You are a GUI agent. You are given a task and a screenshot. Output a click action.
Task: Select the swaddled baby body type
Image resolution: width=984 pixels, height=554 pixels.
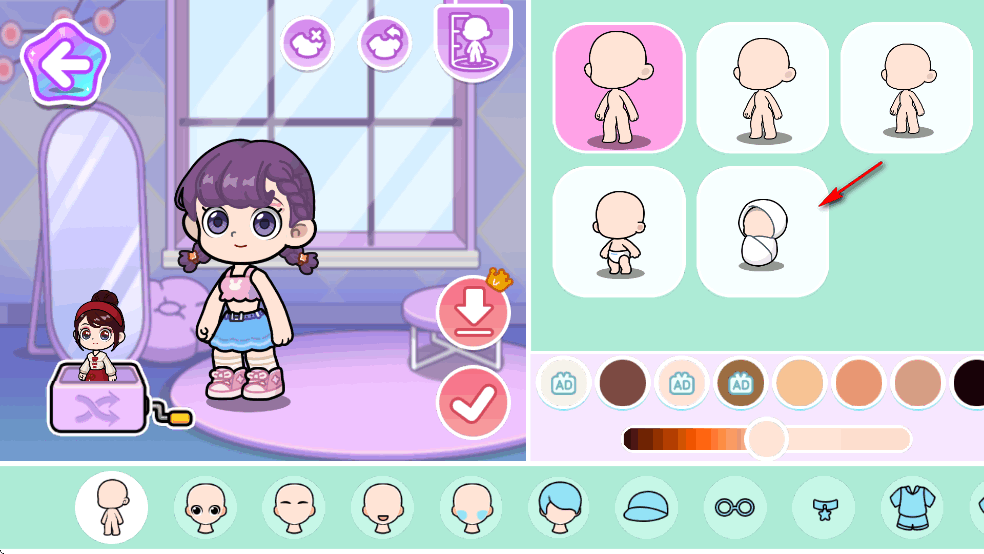[762, 232]
